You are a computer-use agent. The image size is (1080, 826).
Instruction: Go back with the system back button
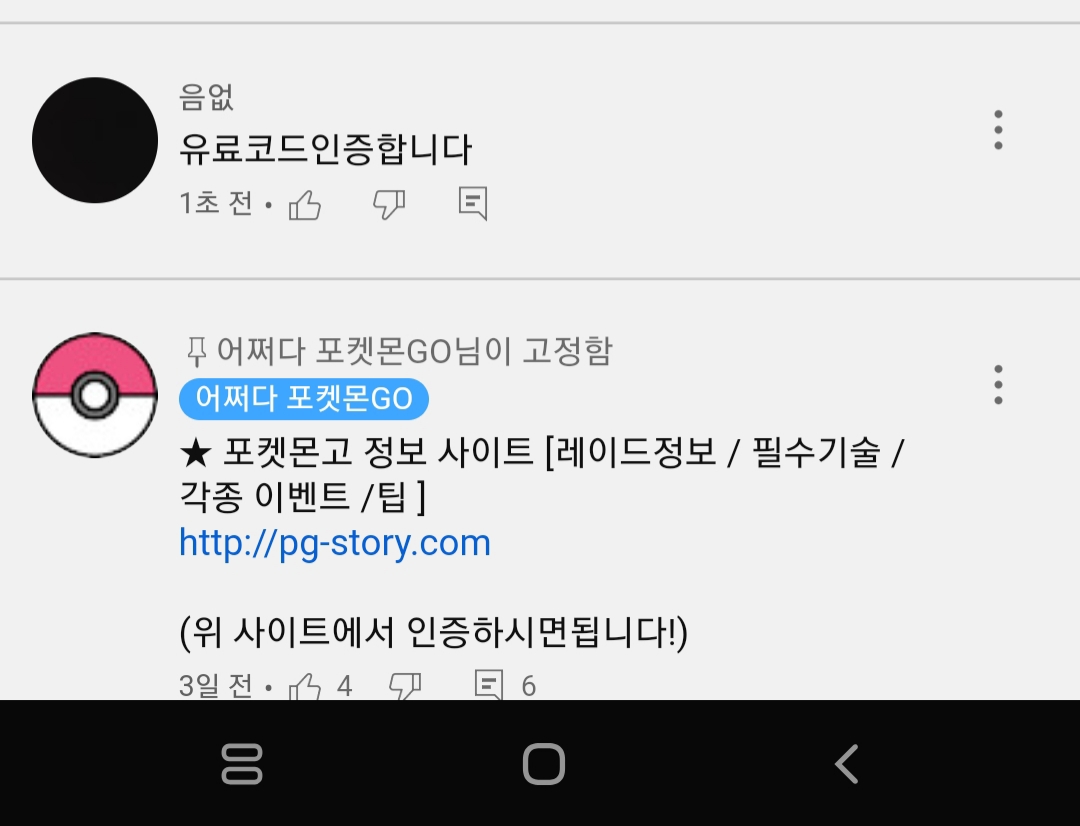point(846,764)
